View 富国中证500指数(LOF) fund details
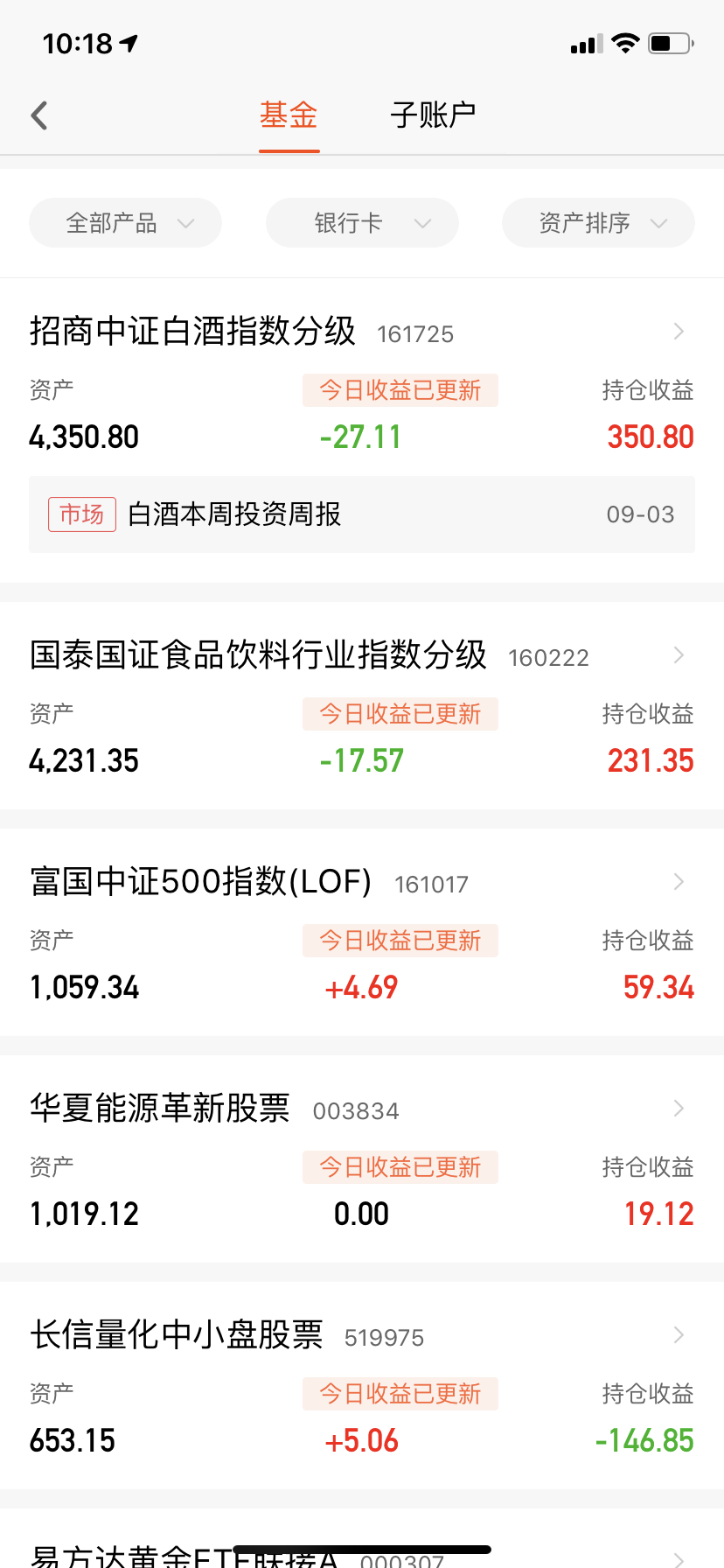 [x=362, y=933]
